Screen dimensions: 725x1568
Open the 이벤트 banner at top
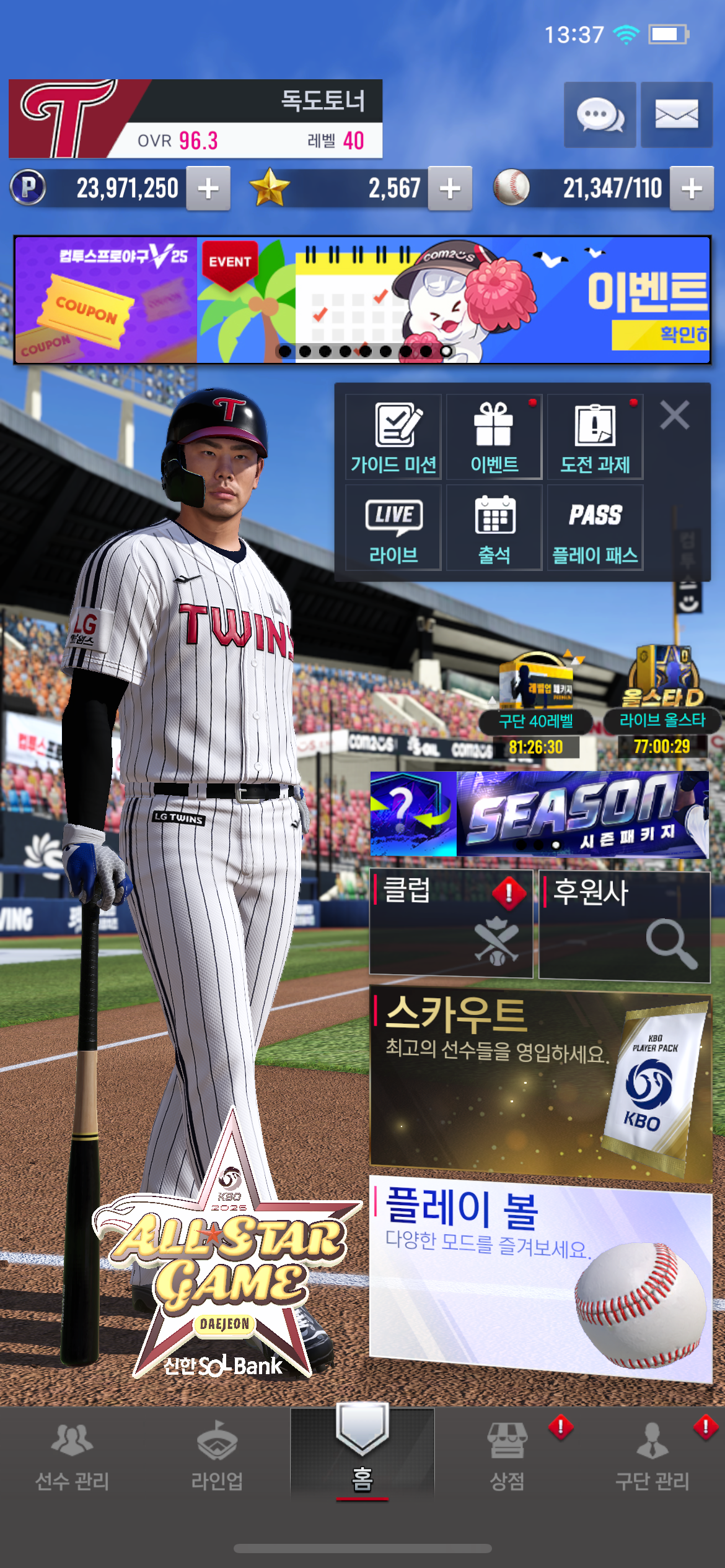362,300
